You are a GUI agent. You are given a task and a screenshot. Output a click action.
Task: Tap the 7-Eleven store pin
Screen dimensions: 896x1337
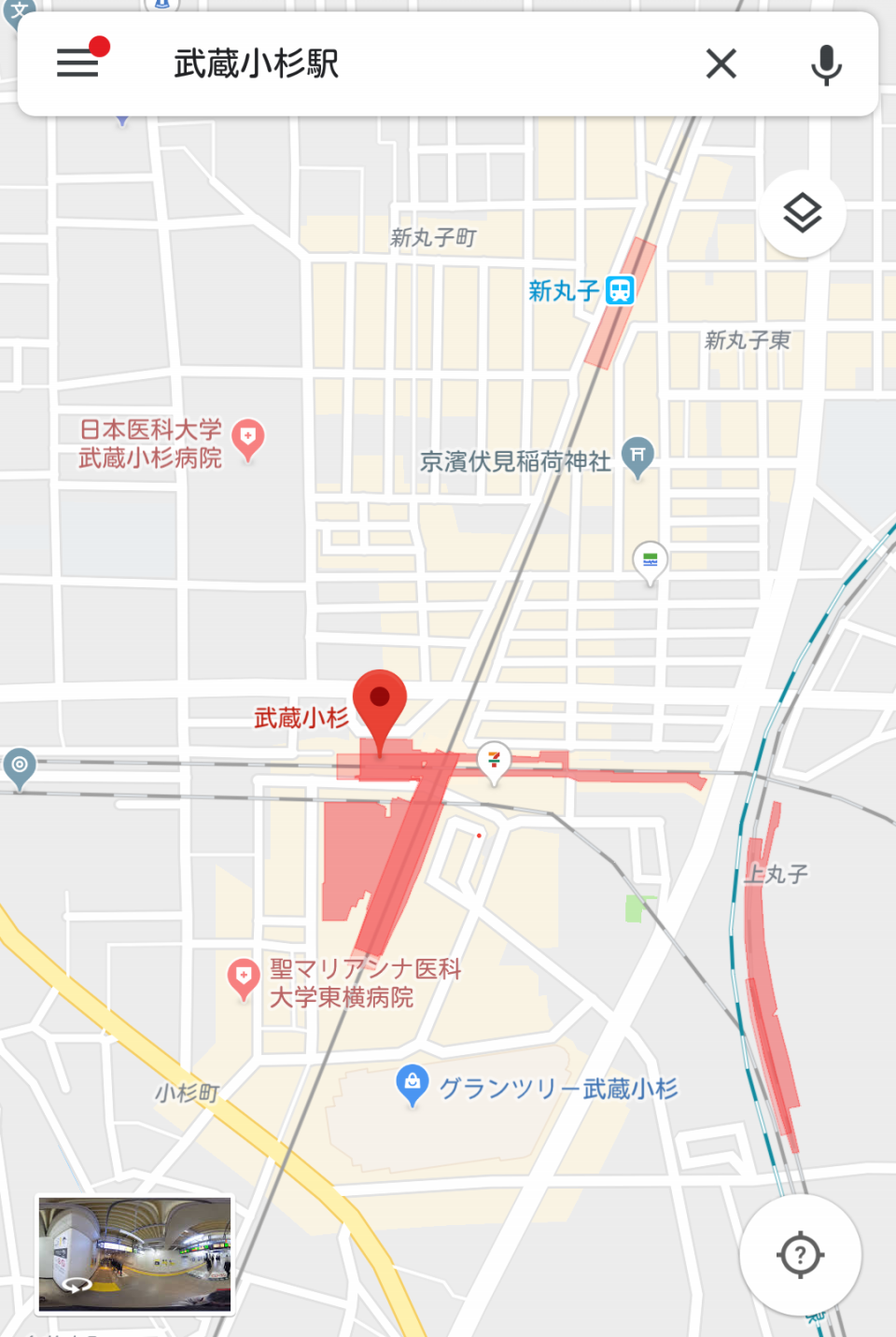pos(494,760)
